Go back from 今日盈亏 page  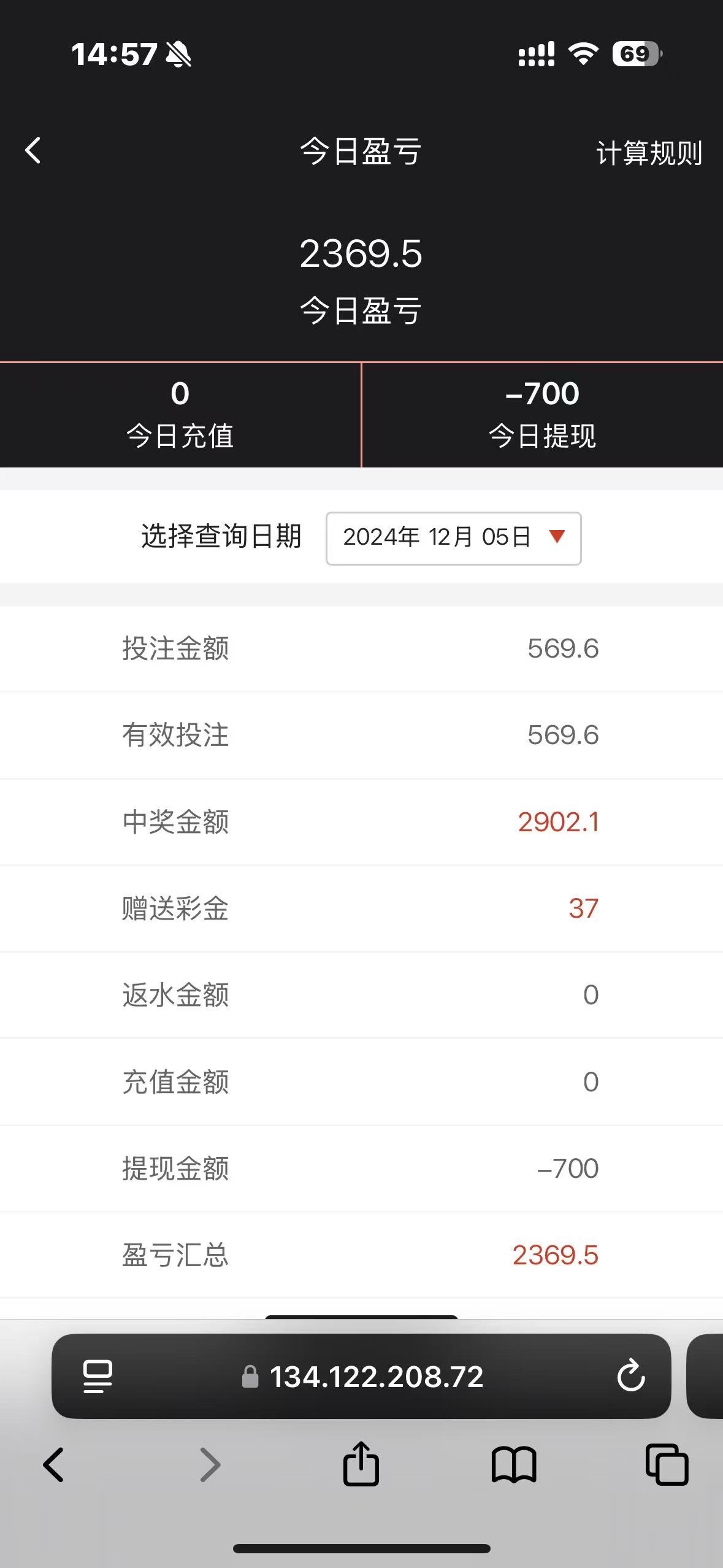pos(33,150)
